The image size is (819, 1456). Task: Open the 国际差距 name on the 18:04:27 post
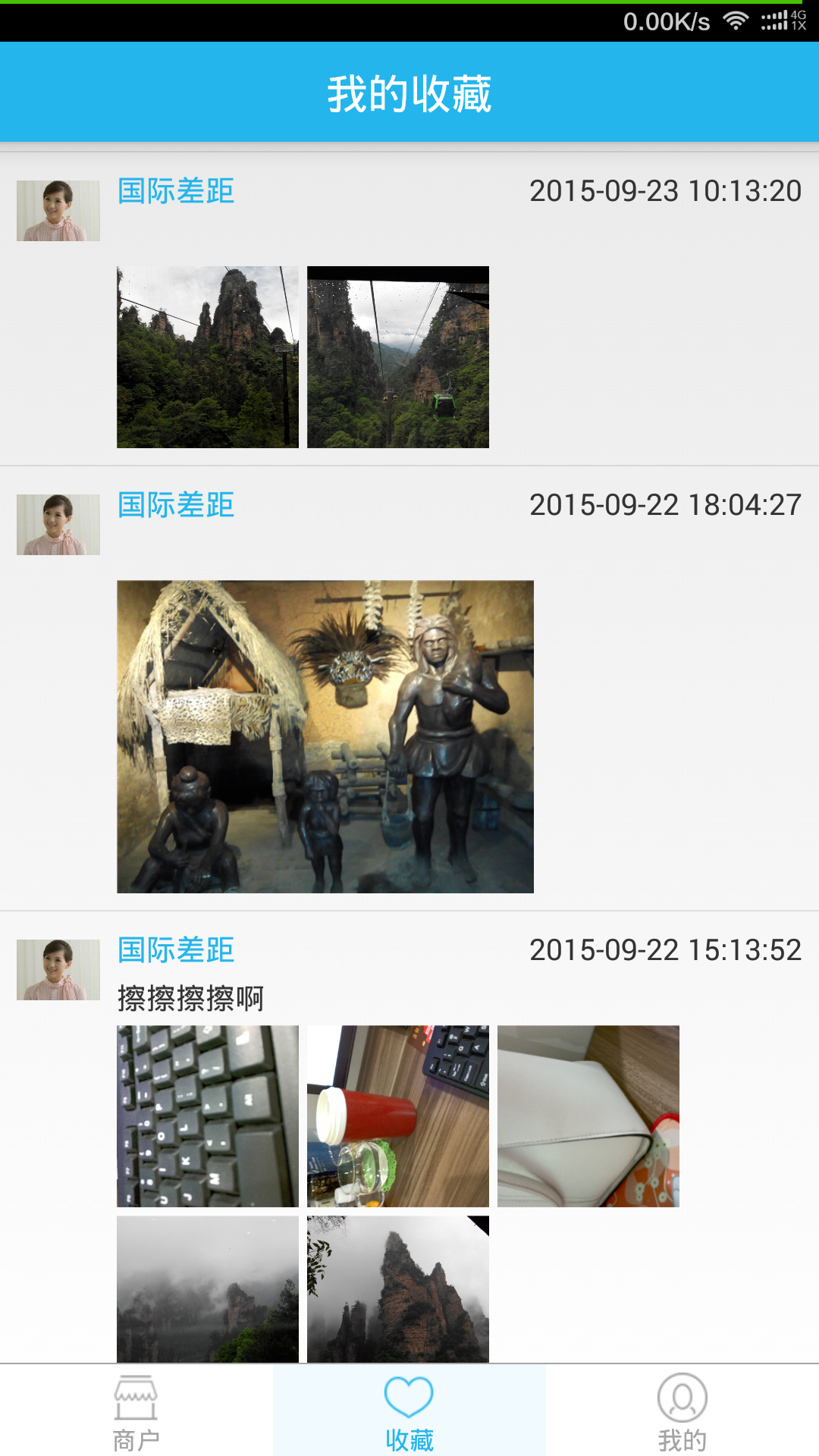(176, 505)
